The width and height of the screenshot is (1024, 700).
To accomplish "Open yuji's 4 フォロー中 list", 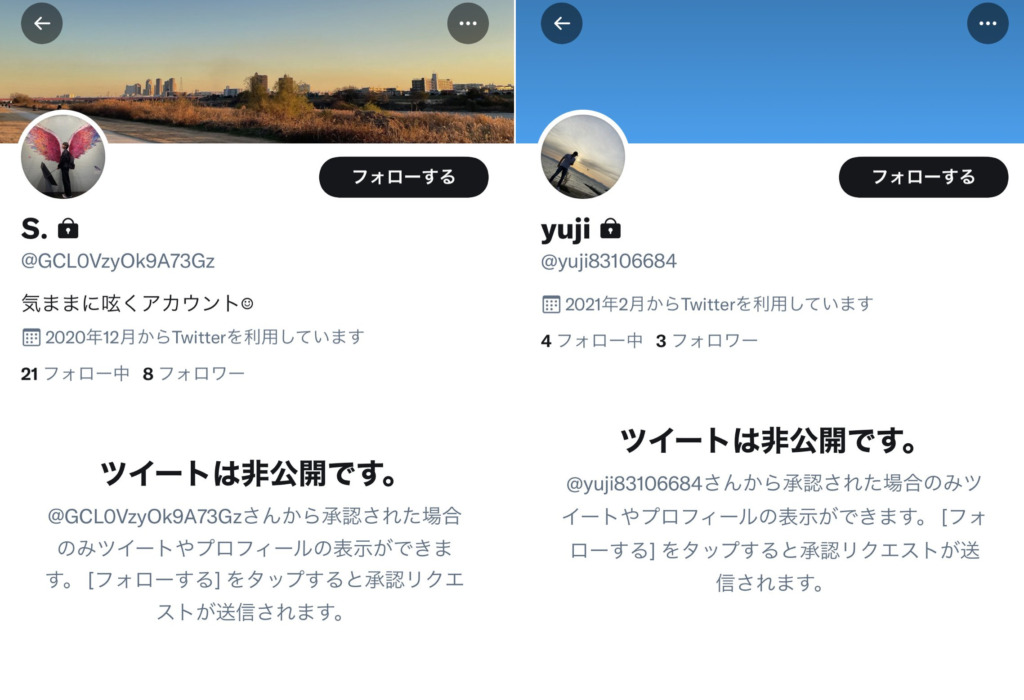I will pos(592,341).
